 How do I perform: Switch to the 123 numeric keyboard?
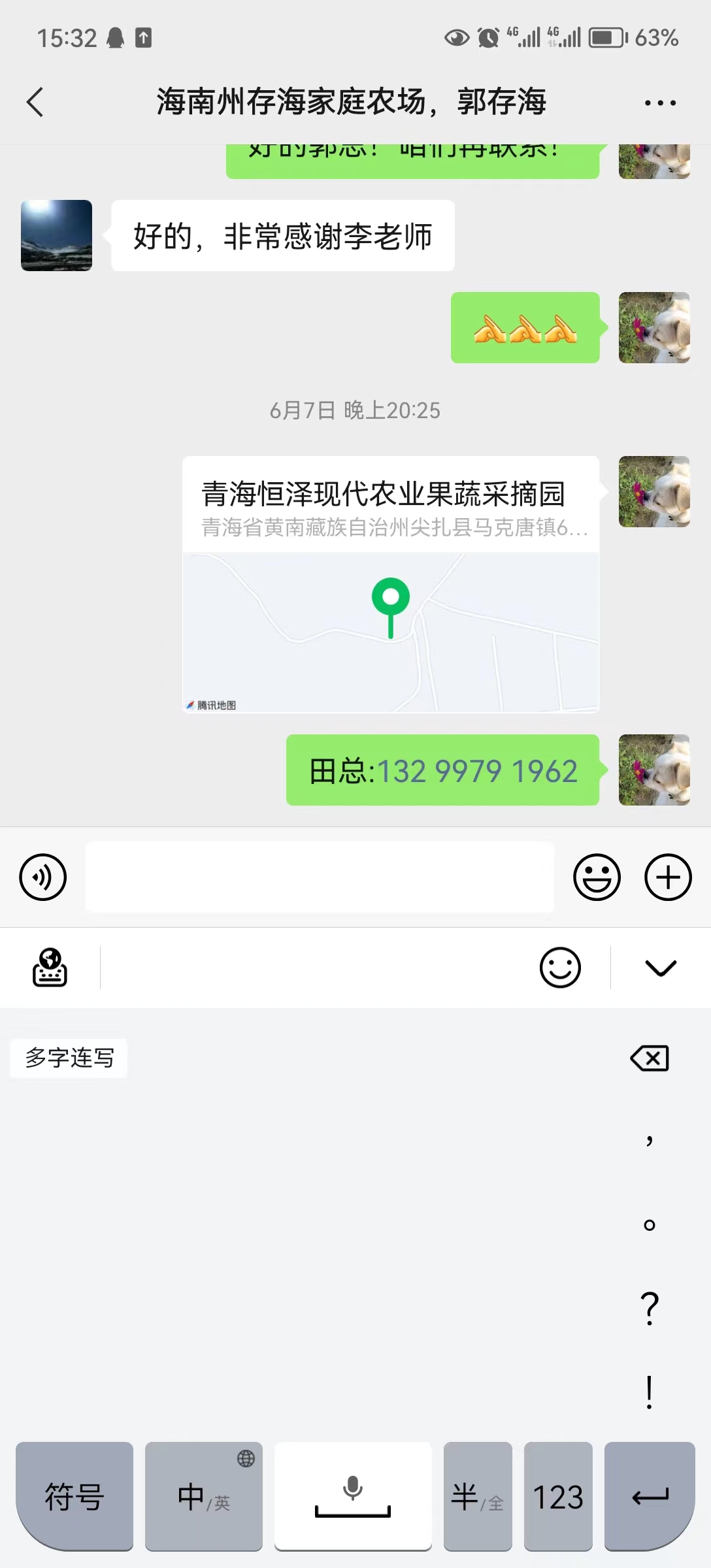(558, 1496)
